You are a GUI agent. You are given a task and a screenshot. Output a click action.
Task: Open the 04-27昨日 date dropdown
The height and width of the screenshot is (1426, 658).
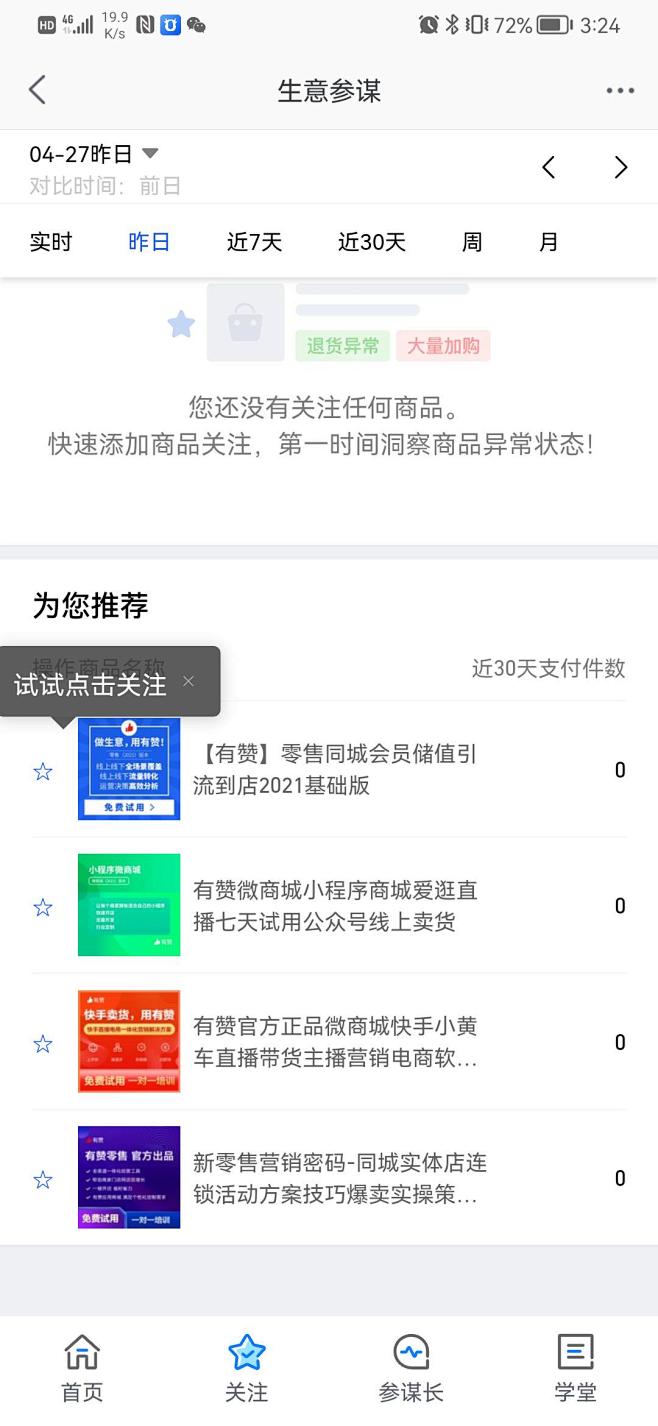[94, 154]
